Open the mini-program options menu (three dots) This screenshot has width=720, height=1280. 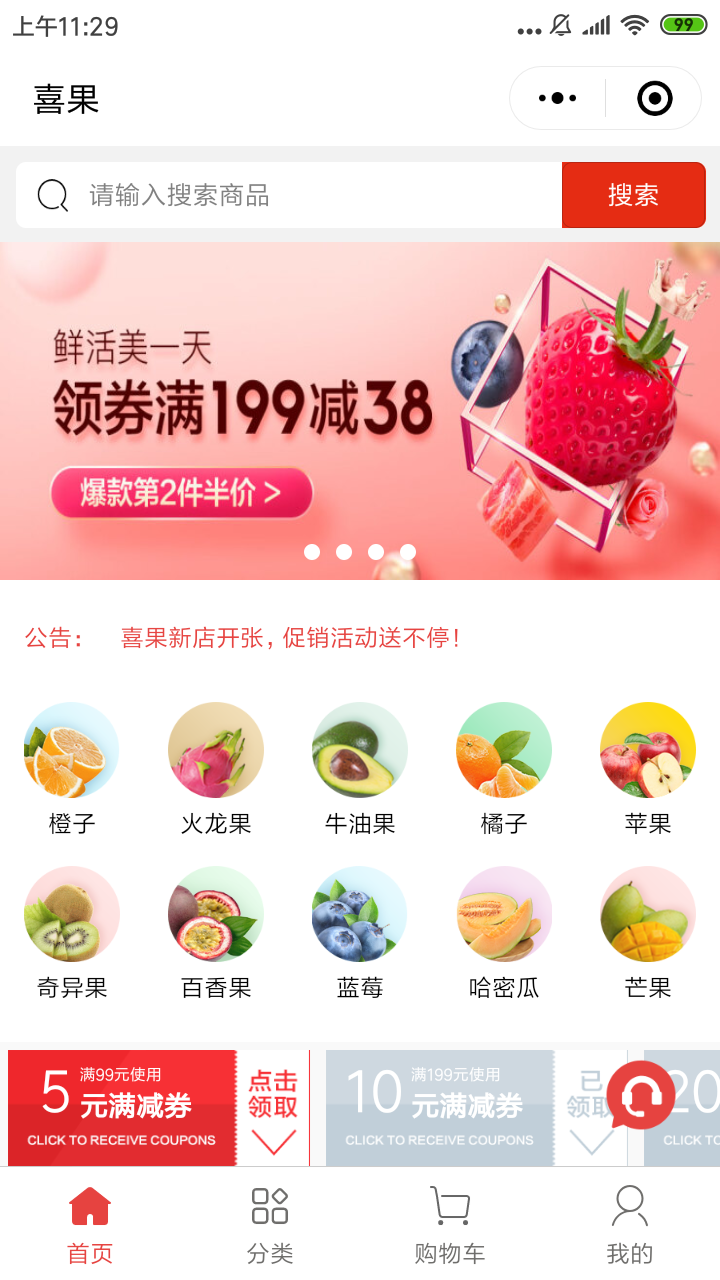555,97
